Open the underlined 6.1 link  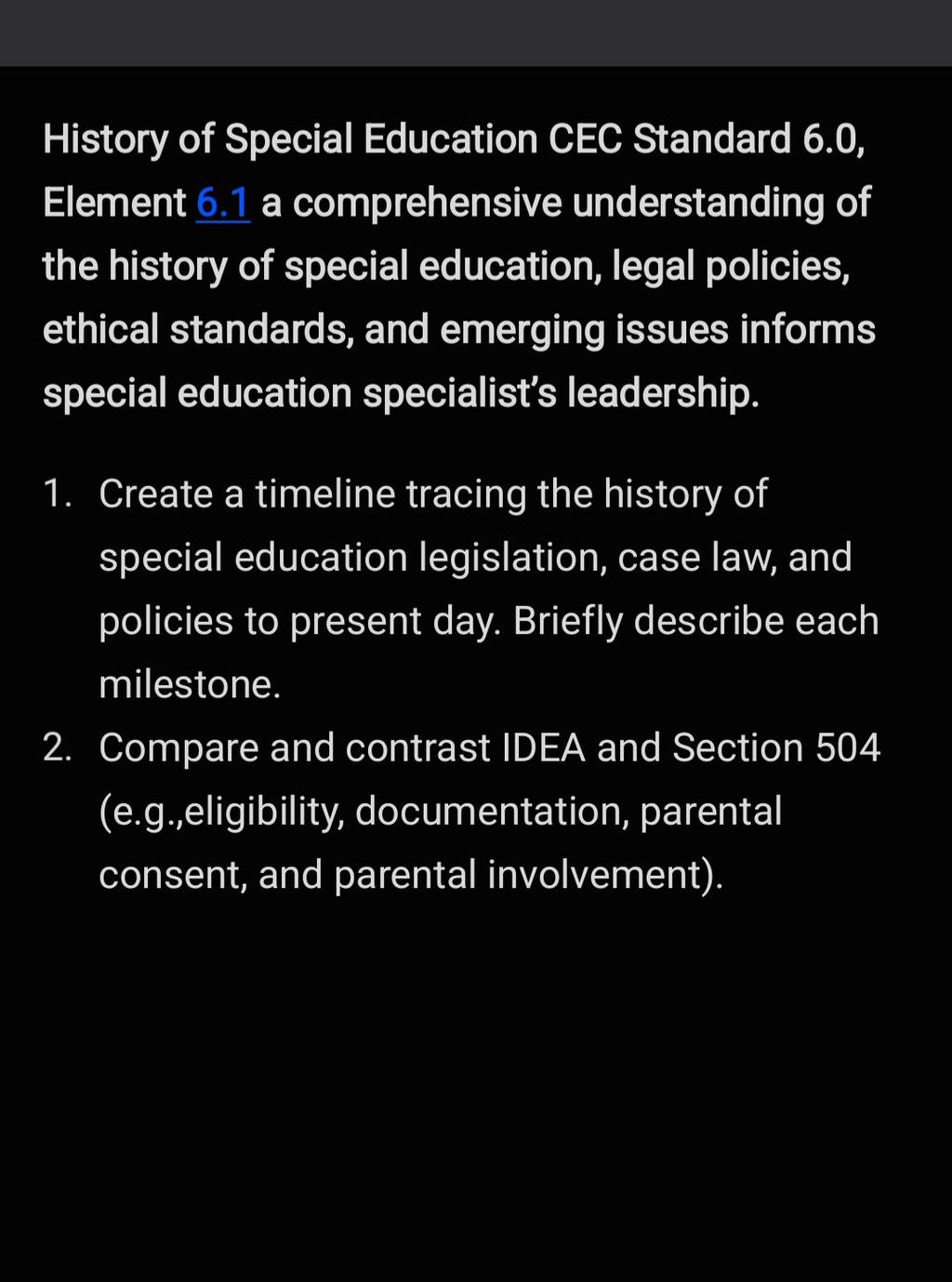tap(223, 203)
